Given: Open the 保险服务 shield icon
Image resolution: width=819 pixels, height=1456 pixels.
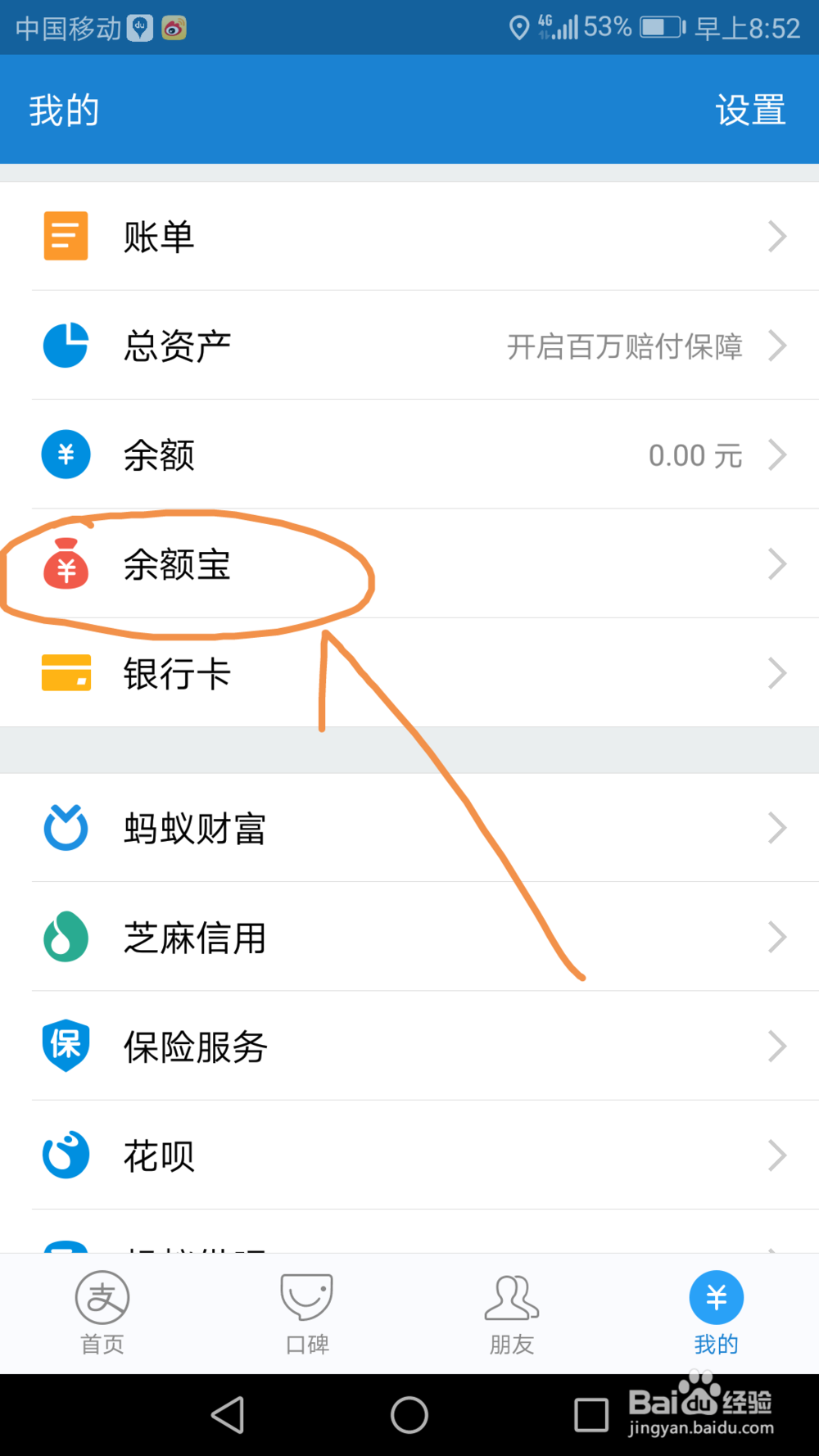Looking at the screenshot, I should point(66,1046).
